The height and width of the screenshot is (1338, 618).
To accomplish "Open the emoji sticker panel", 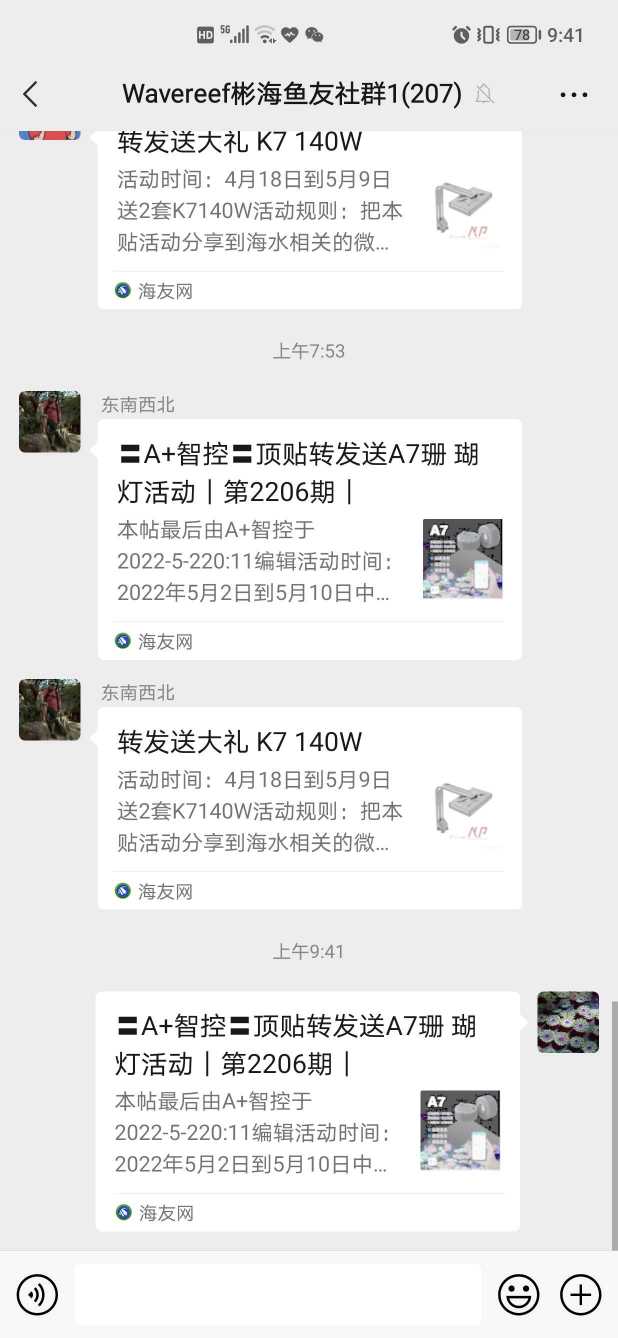I will click(518, 1295).
